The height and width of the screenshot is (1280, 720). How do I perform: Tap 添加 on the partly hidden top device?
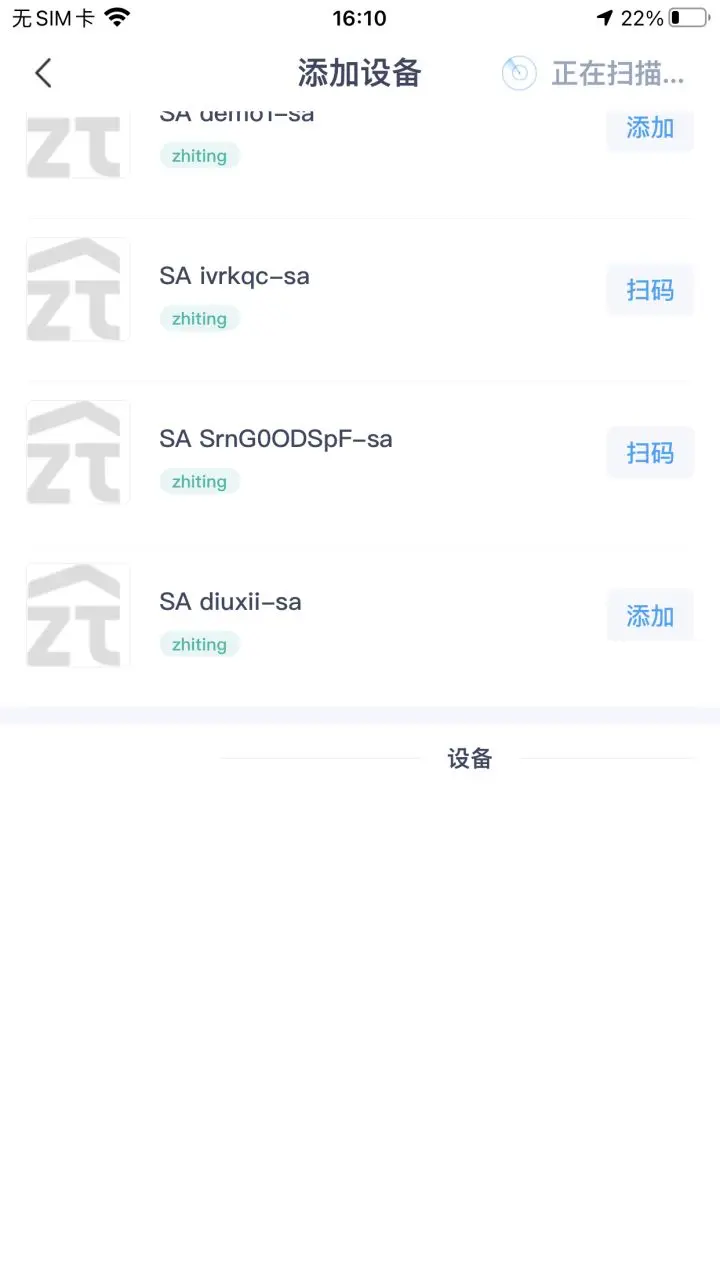(650, 129)
